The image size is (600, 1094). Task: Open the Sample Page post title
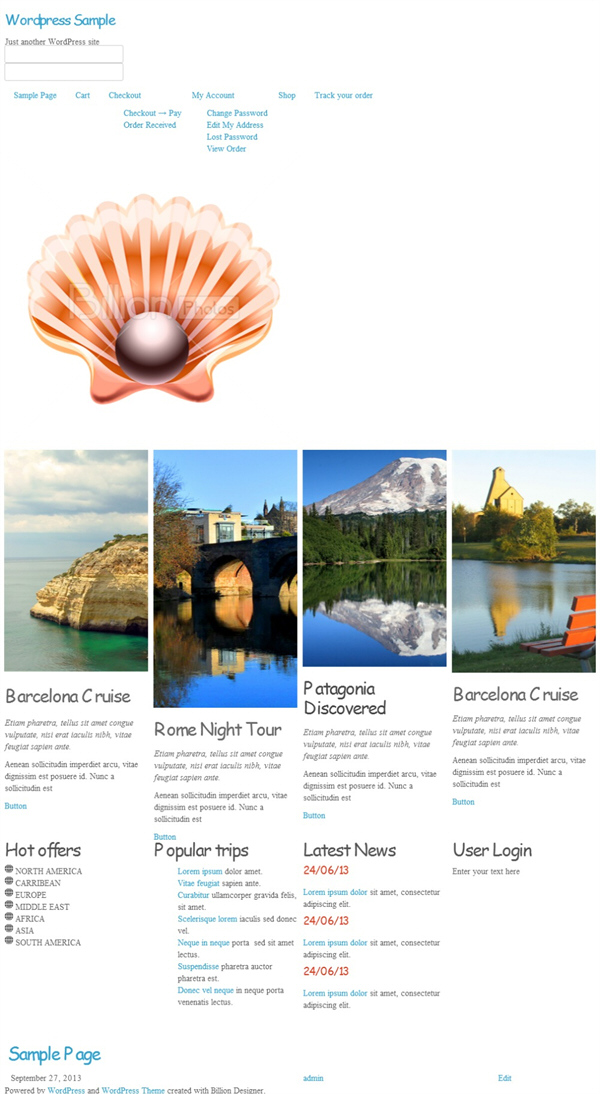tap(54, 1054)
